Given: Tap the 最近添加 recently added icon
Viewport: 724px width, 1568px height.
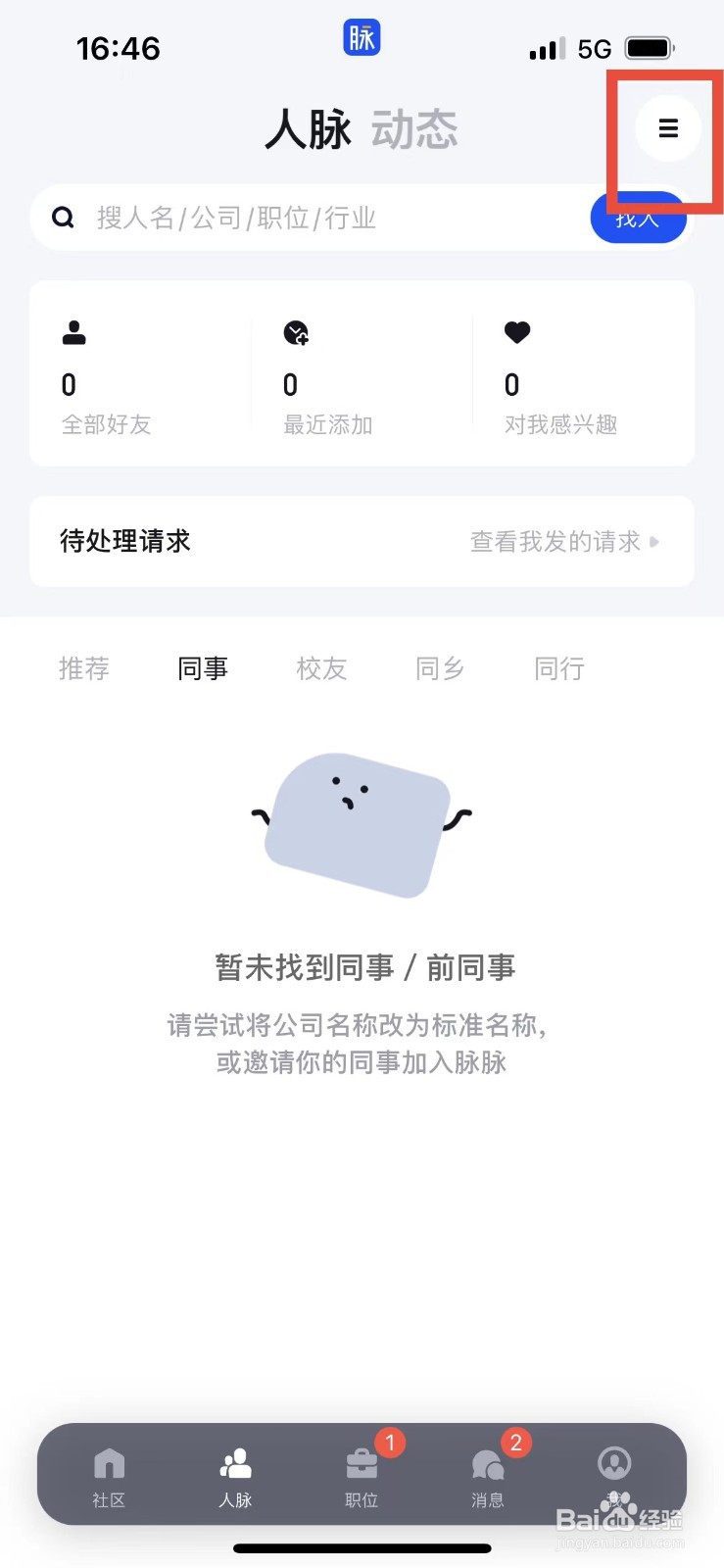Looking at the screenshot, I should pyautogui.click(x=294, y=333).
